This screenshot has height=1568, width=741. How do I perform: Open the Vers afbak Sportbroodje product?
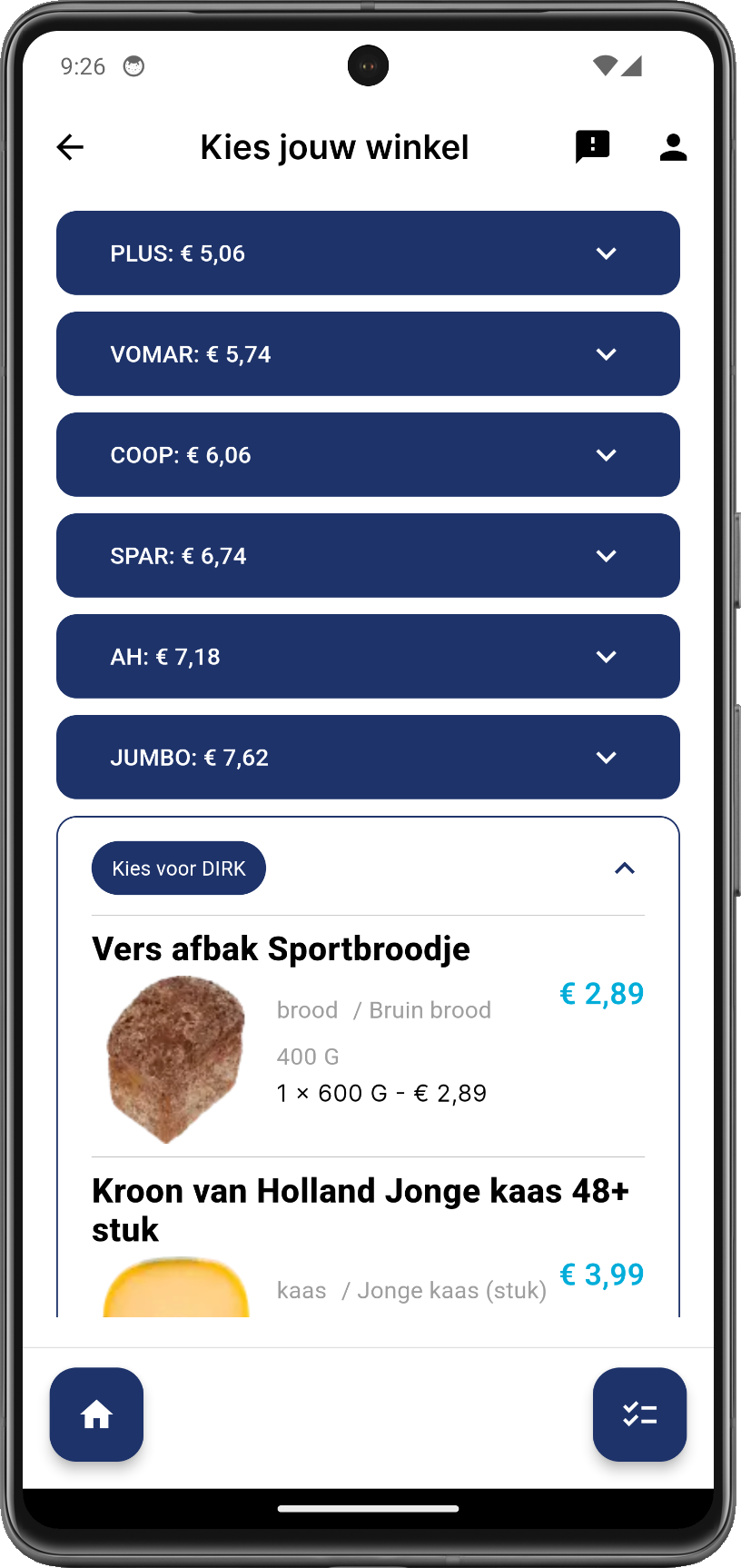[281, 949]
